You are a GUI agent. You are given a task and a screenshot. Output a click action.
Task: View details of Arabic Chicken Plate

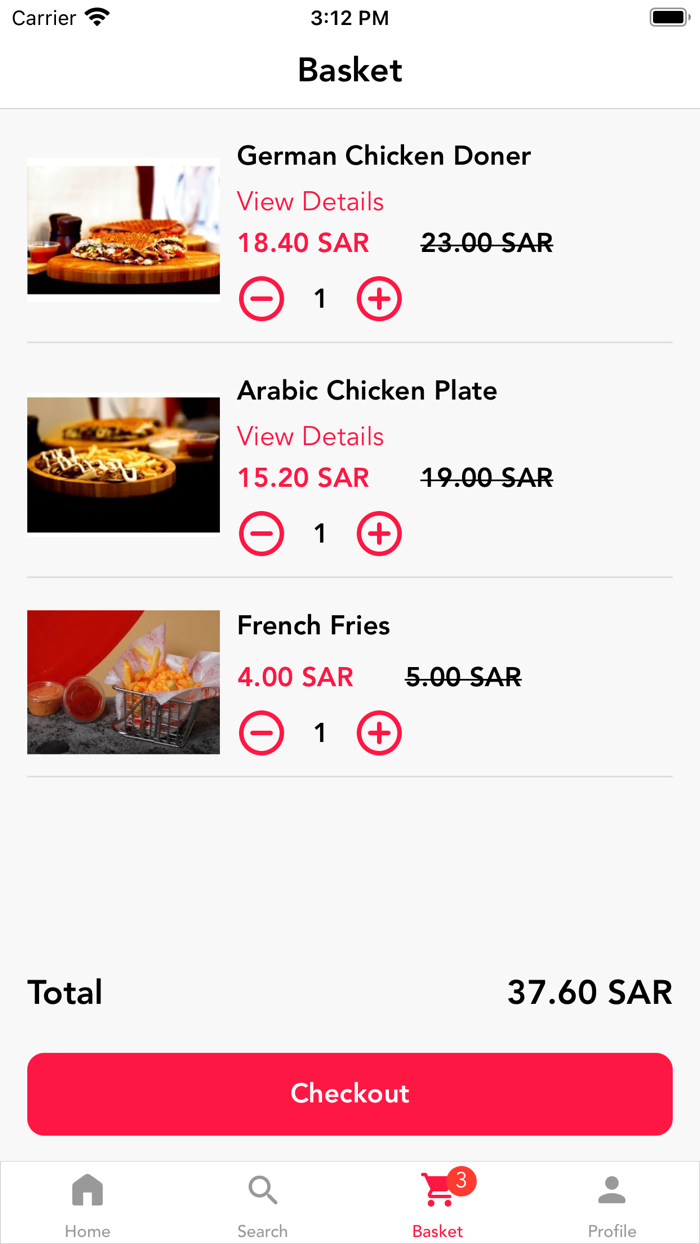310,437
